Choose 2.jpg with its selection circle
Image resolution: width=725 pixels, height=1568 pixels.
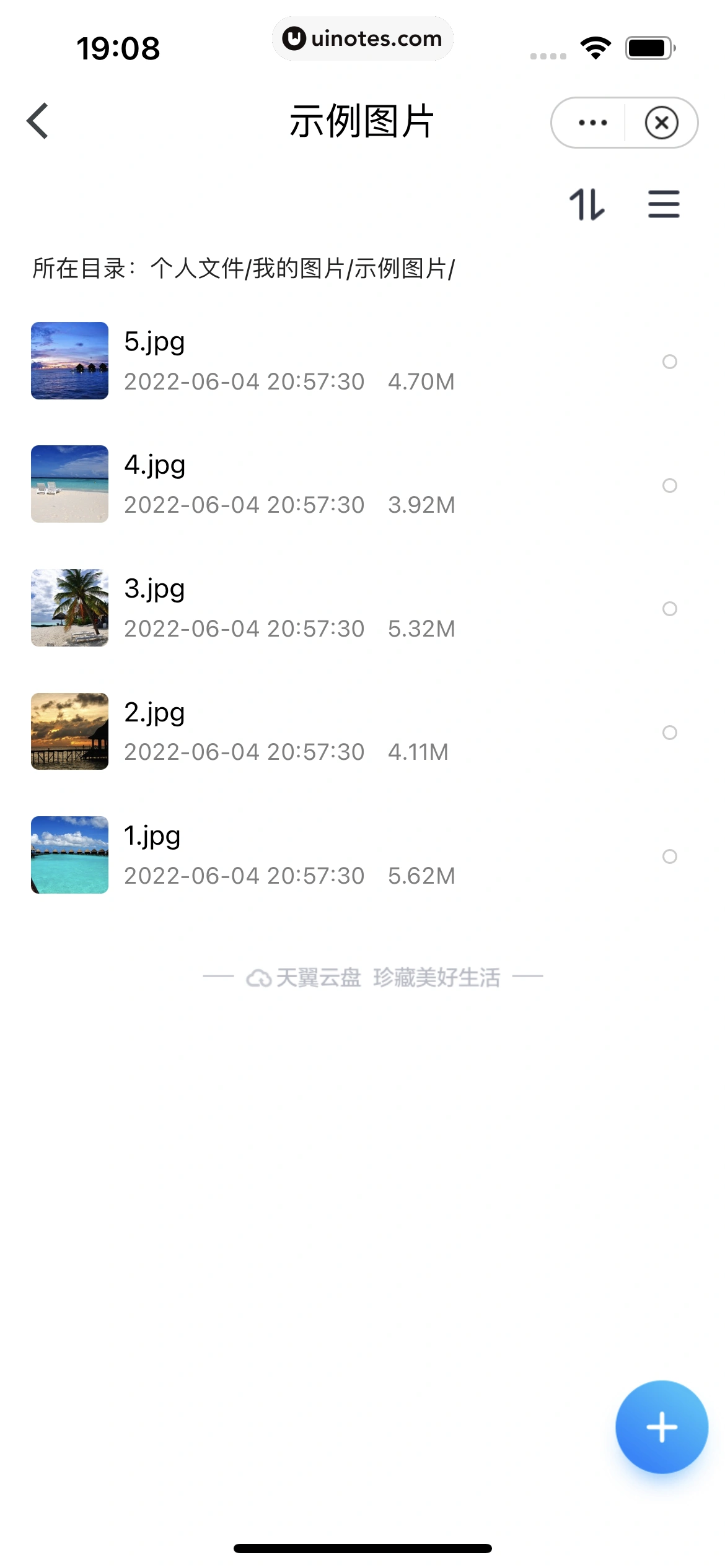[670, 733]
